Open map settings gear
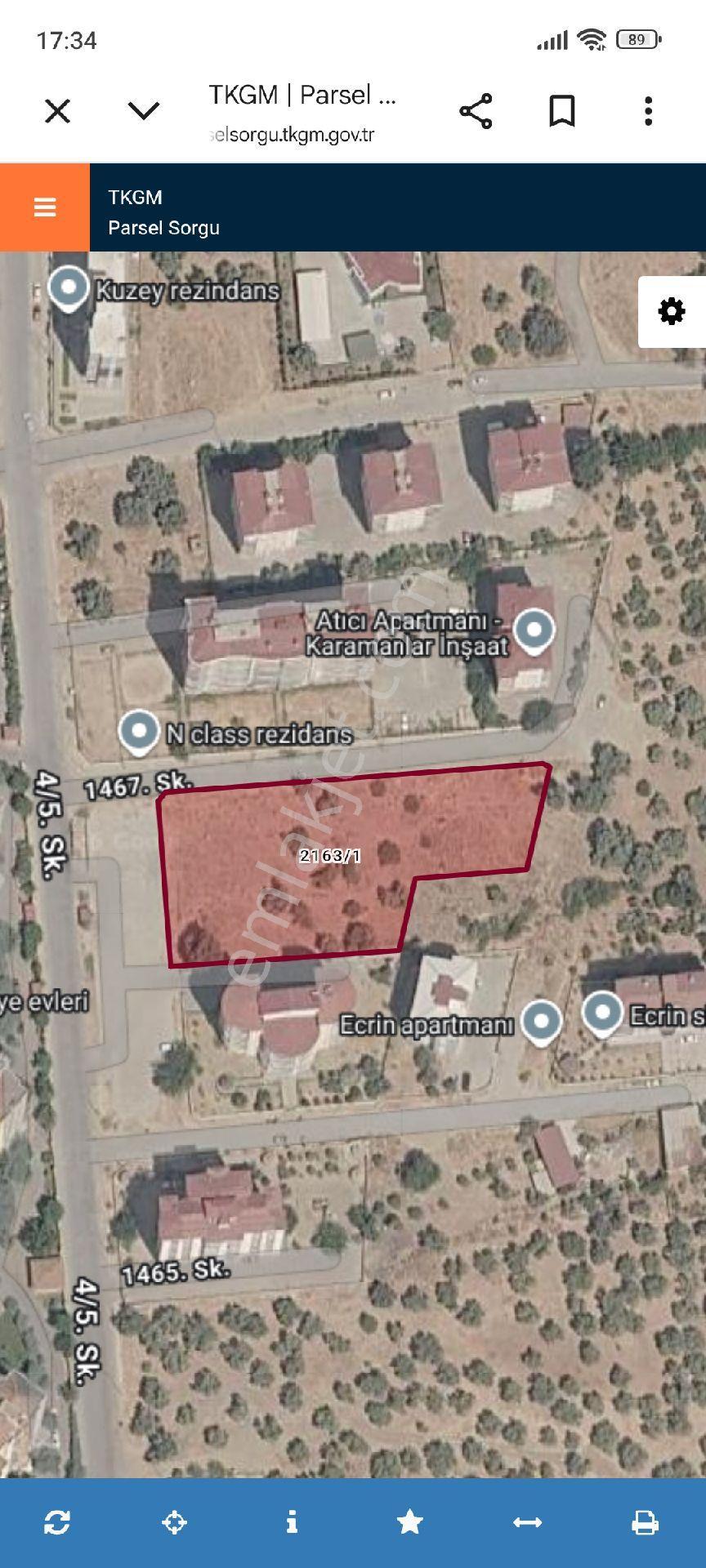 [672, 312]
